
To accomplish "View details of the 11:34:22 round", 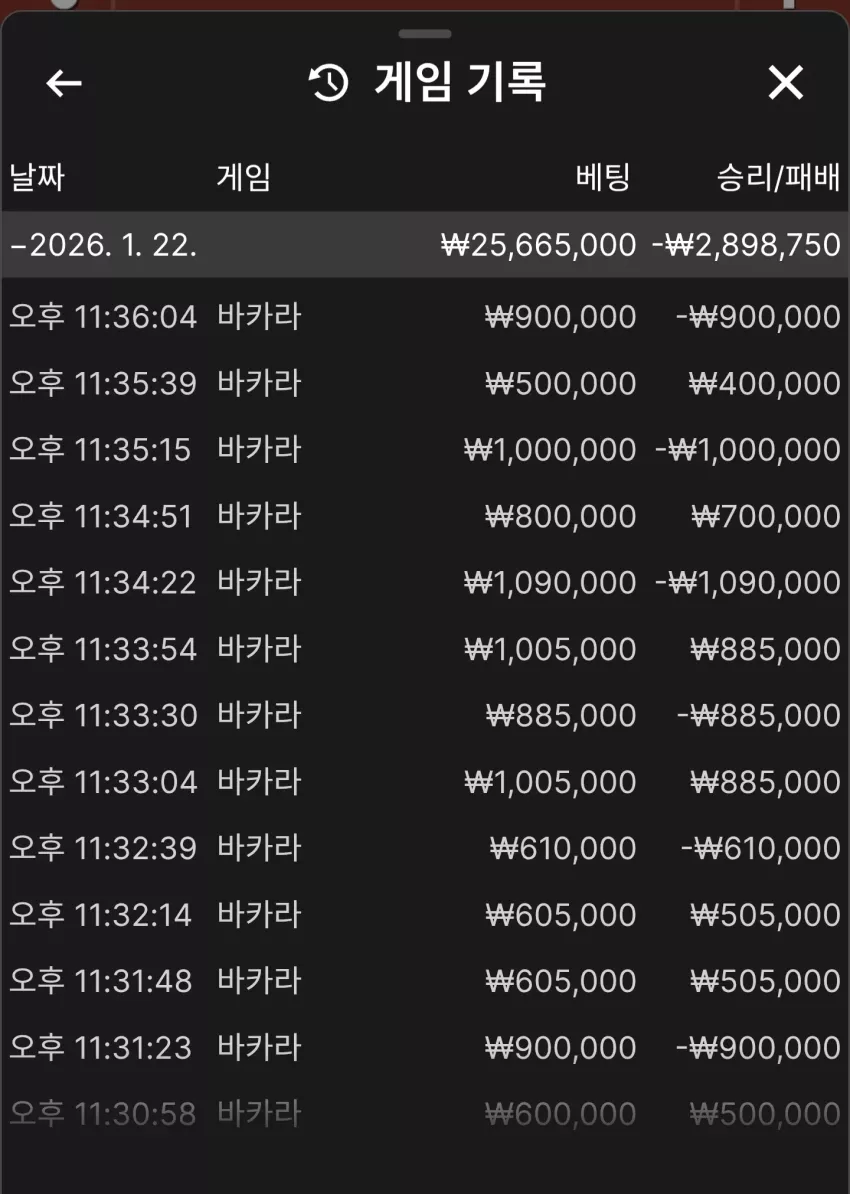I will click(x=425, y=583).
